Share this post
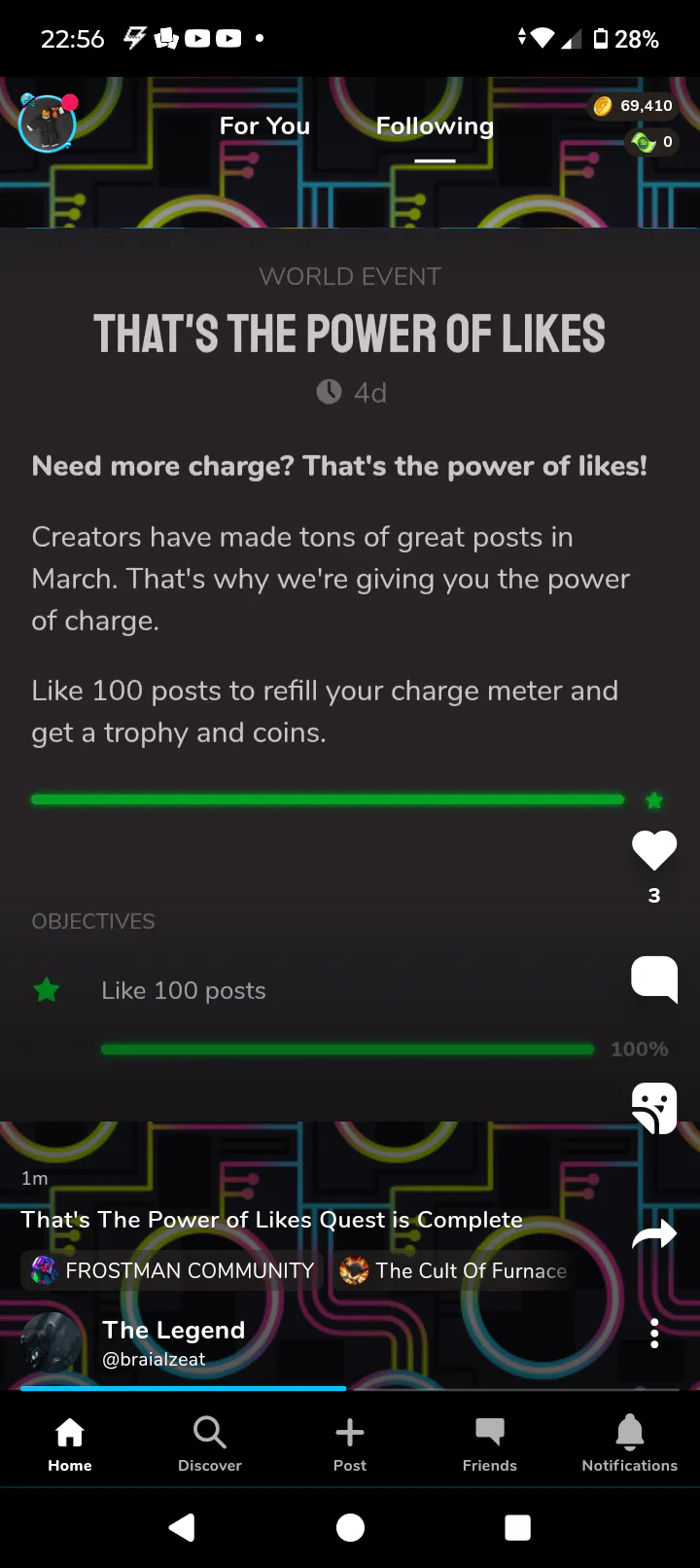Image resolution: width=700 pixels, height=1568 pixels. click(654, 1235)
